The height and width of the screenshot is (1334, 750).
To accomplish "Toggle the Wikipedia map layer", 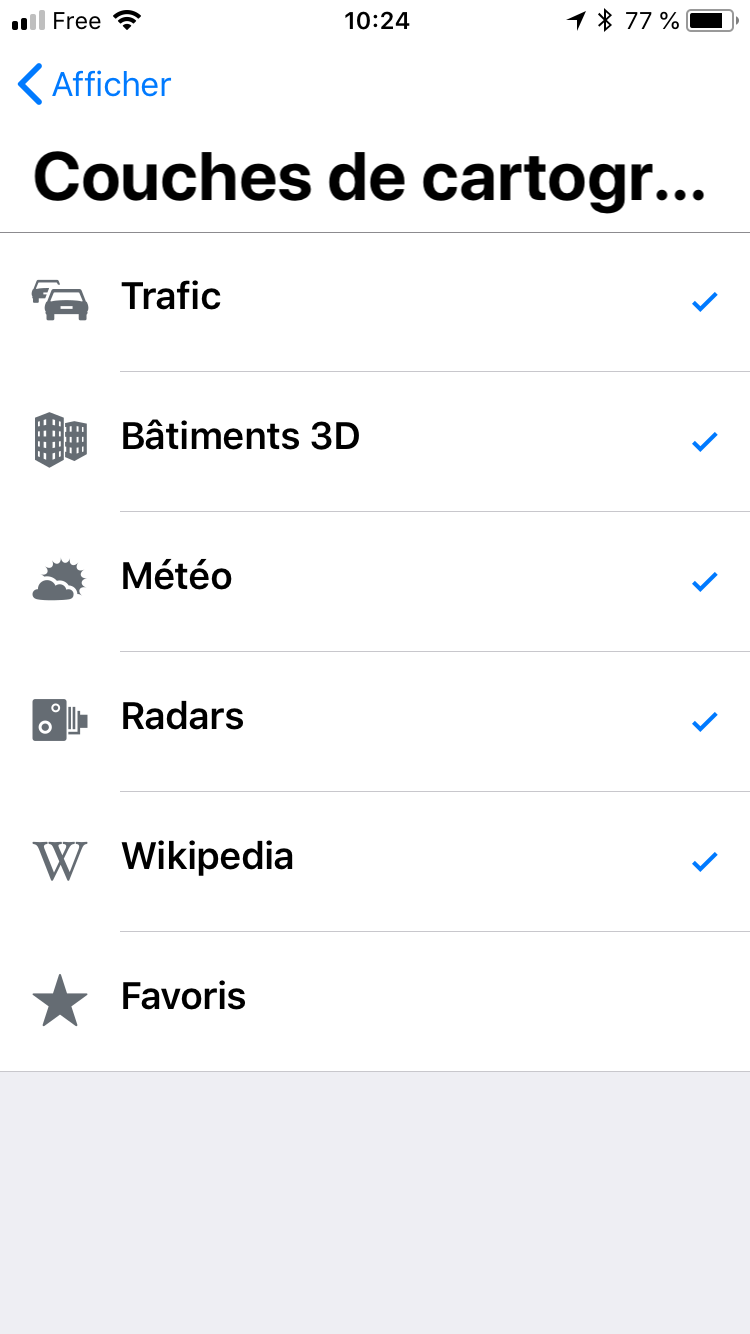I will 375,860.
